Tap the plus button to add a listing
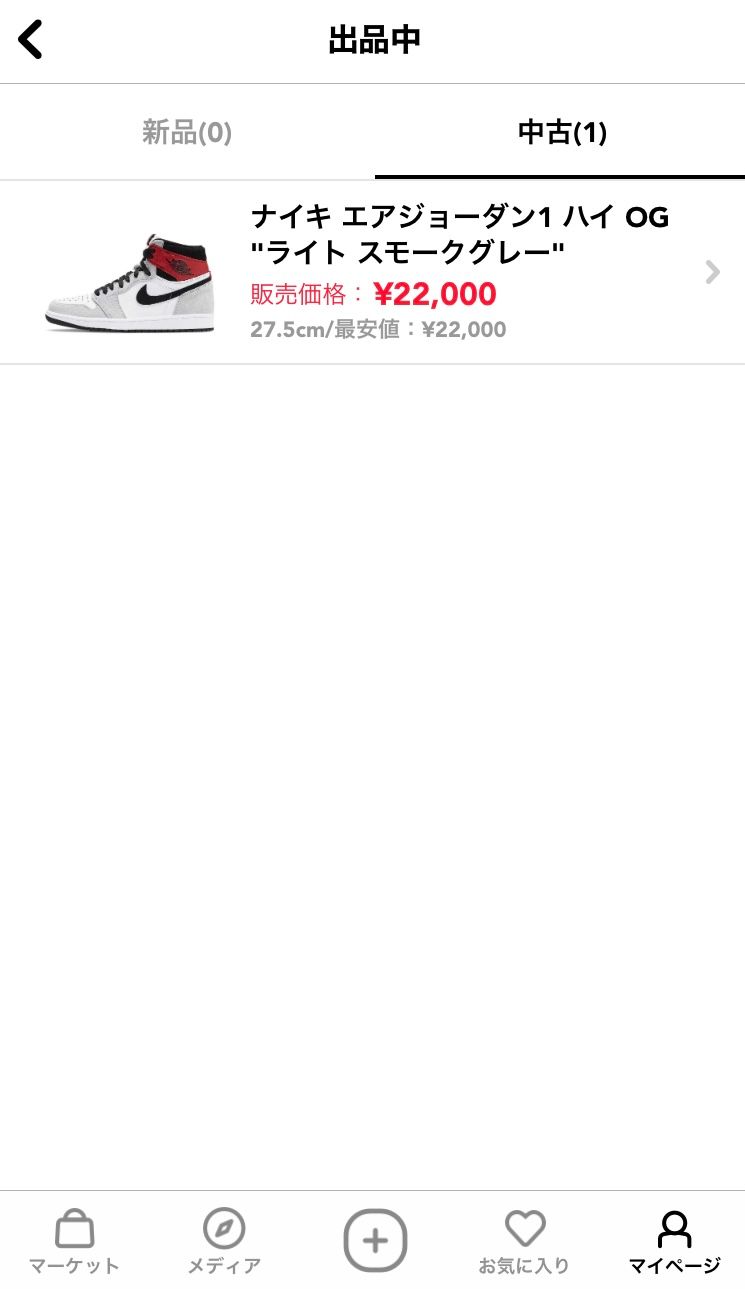This screenshot has width=745, height=1289. [x=375, y=1240]
